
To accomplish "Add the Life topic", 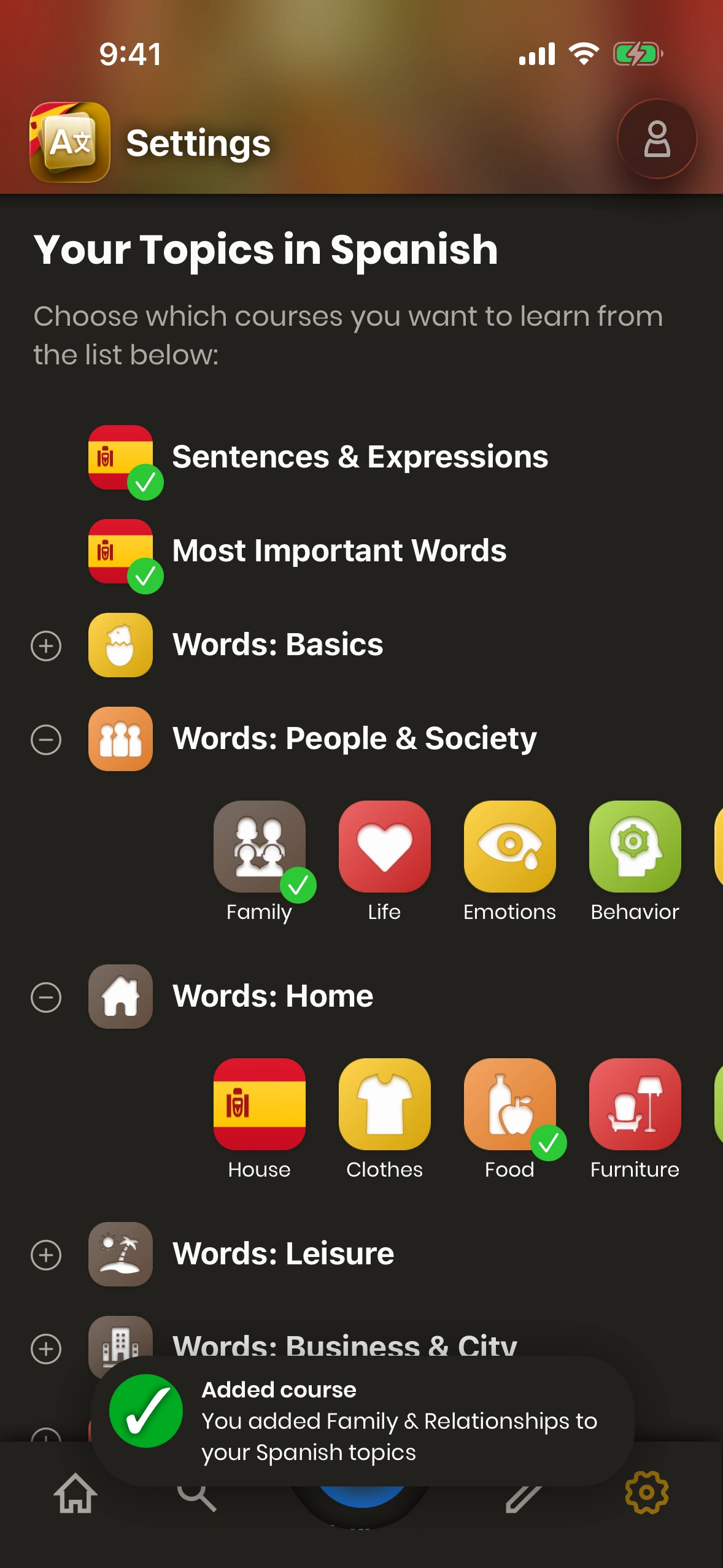I will (x=384, y=847).
